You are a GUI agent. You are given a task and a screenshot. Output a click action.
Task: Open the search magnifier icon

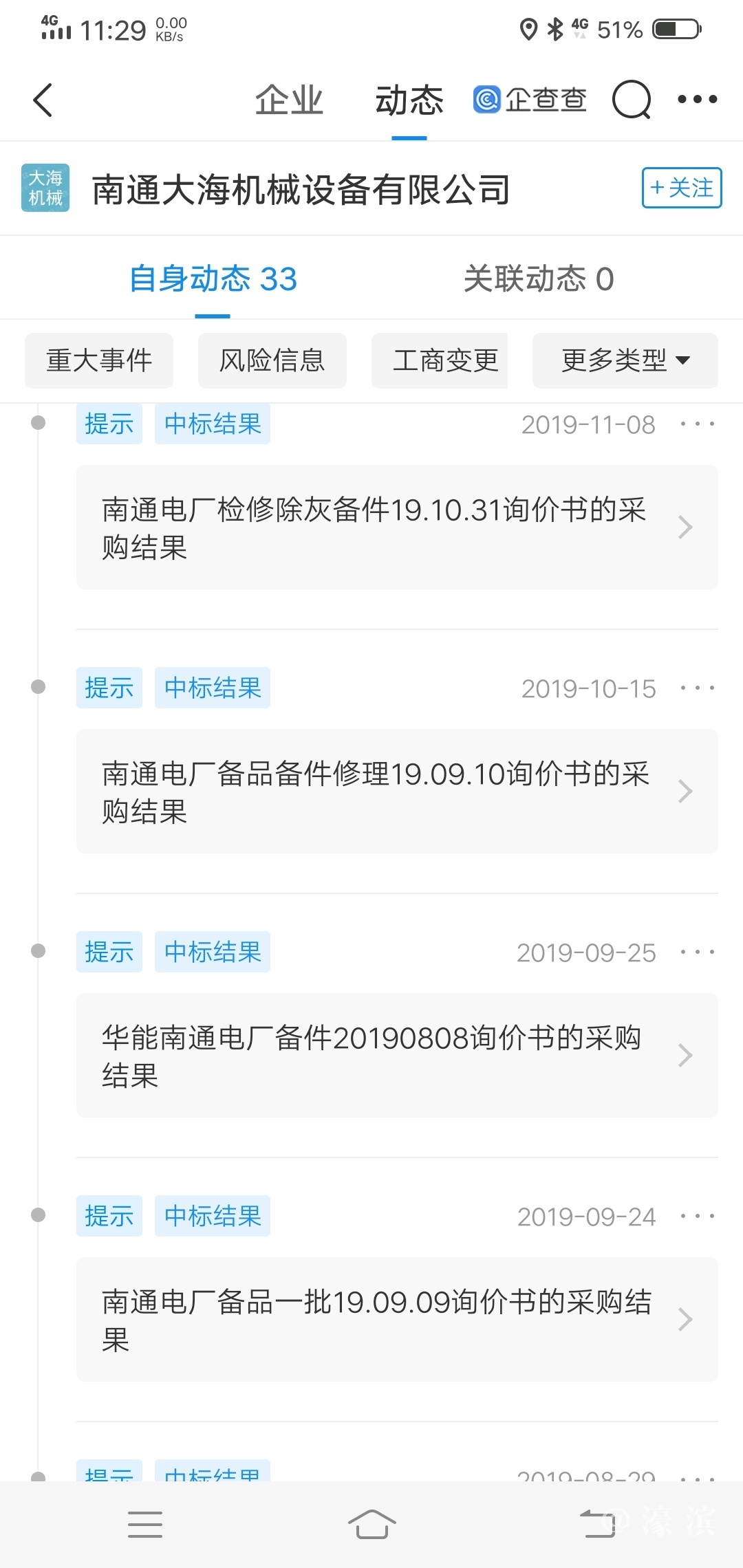pos(632,100)
